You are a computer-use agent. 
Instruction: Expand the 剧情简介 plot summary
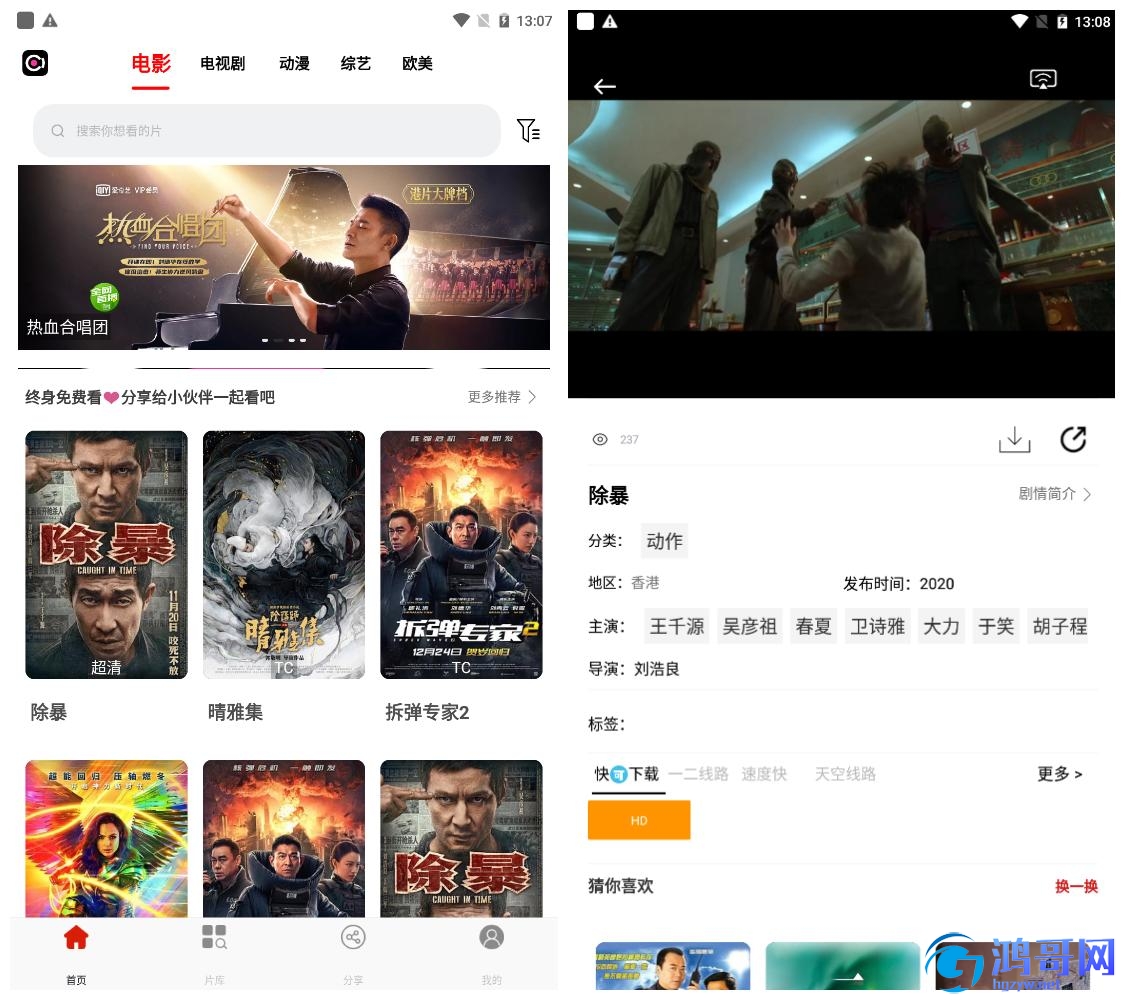tap(1055, 494)
